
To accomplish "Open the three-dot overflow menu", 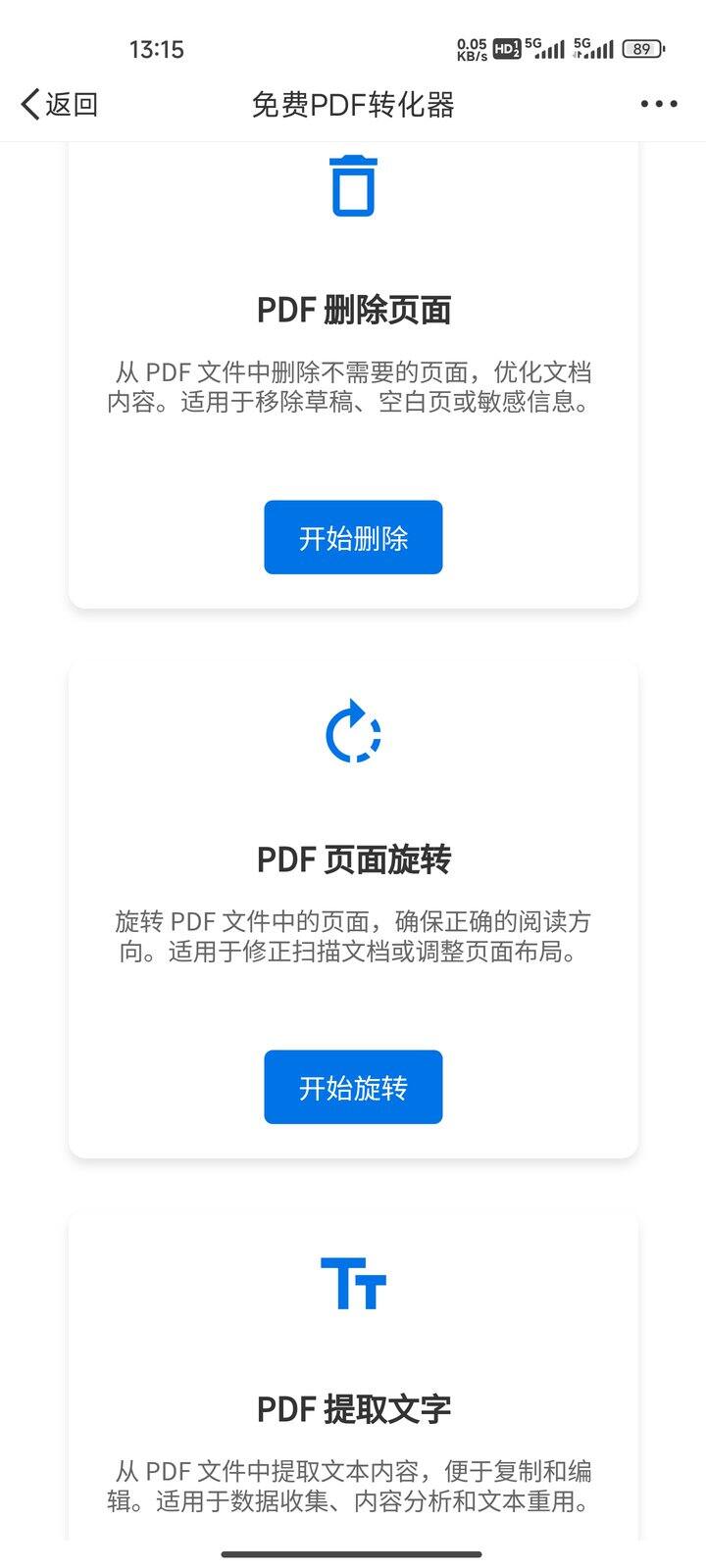I will pos(659,104).
